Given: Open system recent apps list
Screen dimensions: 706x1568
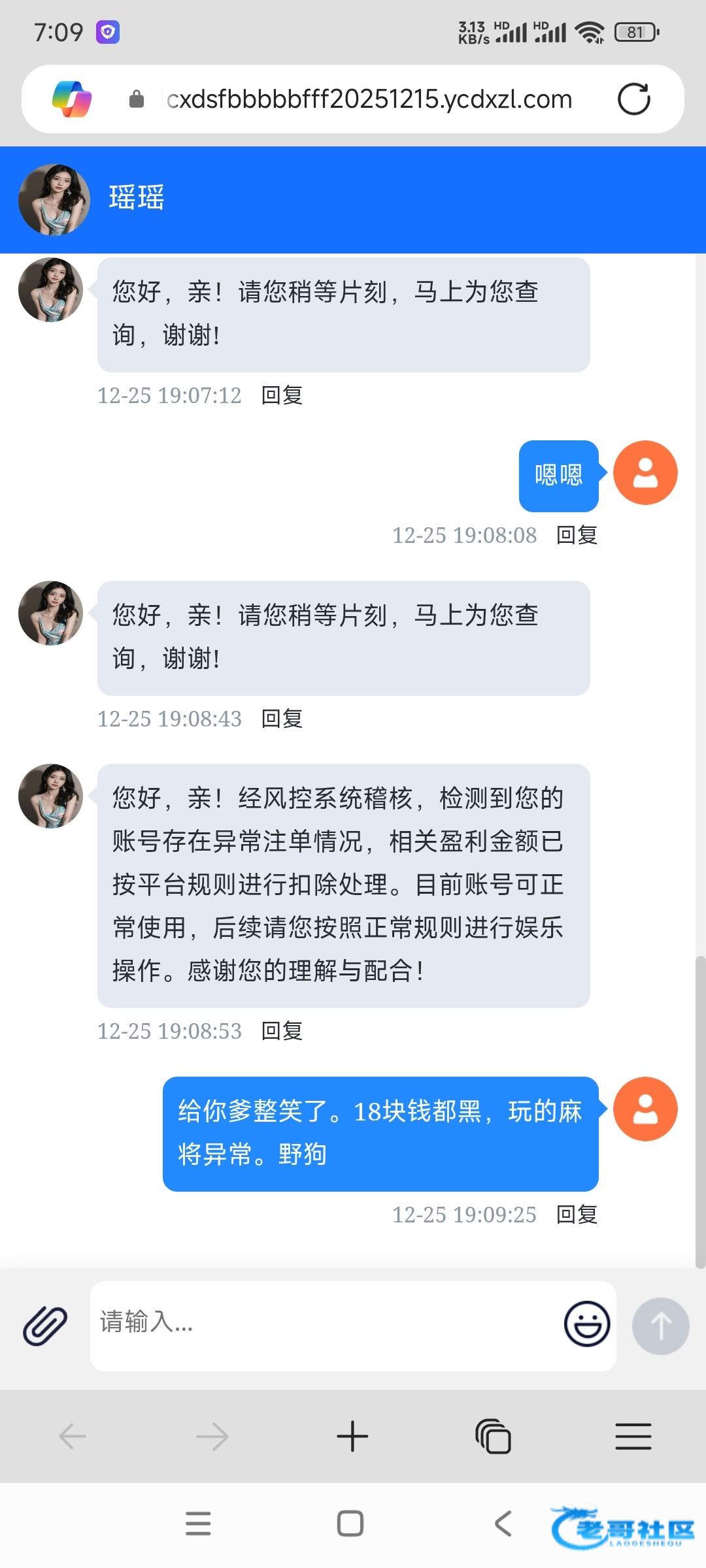Looking at the screenshot, I should tap(198, 1524).
